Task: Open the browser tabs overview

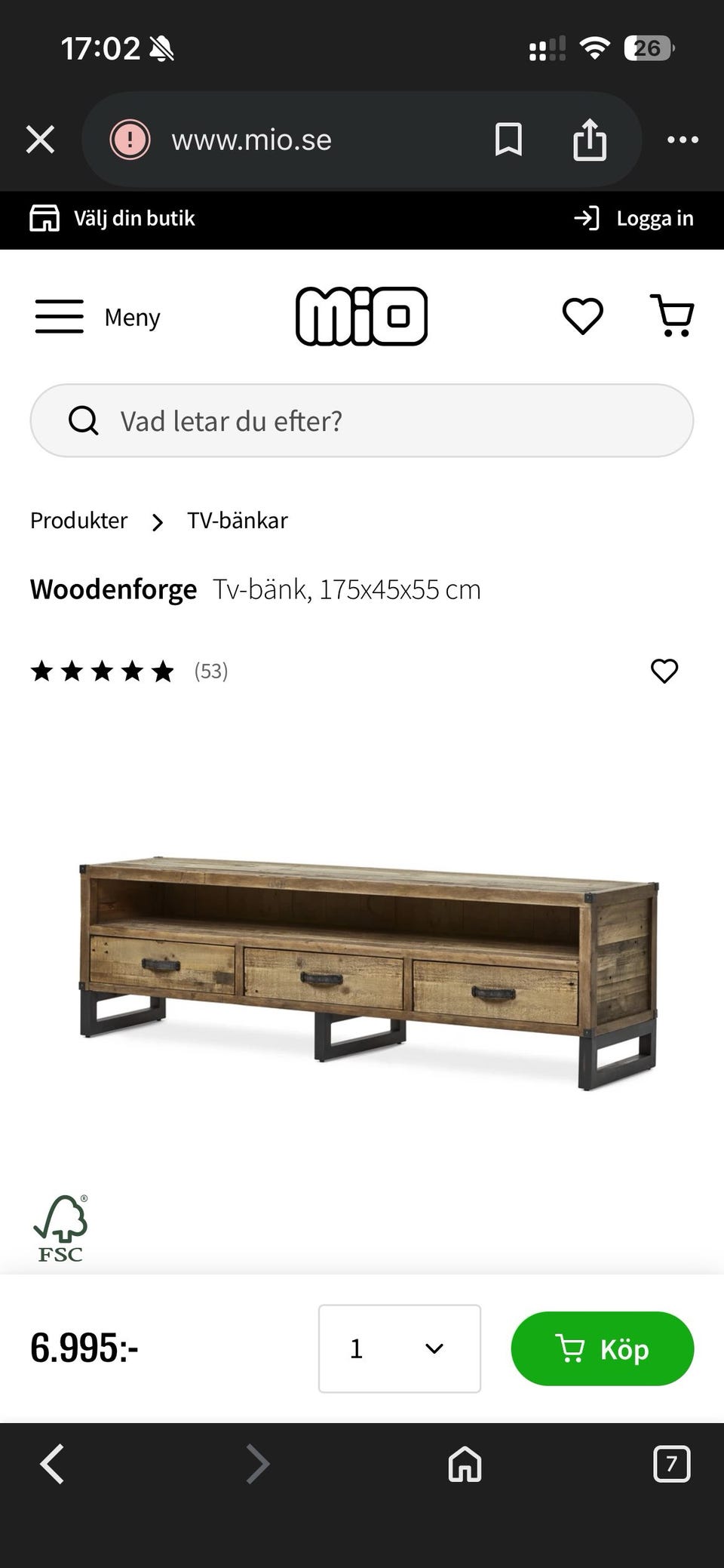Action: coord(671,1465)
